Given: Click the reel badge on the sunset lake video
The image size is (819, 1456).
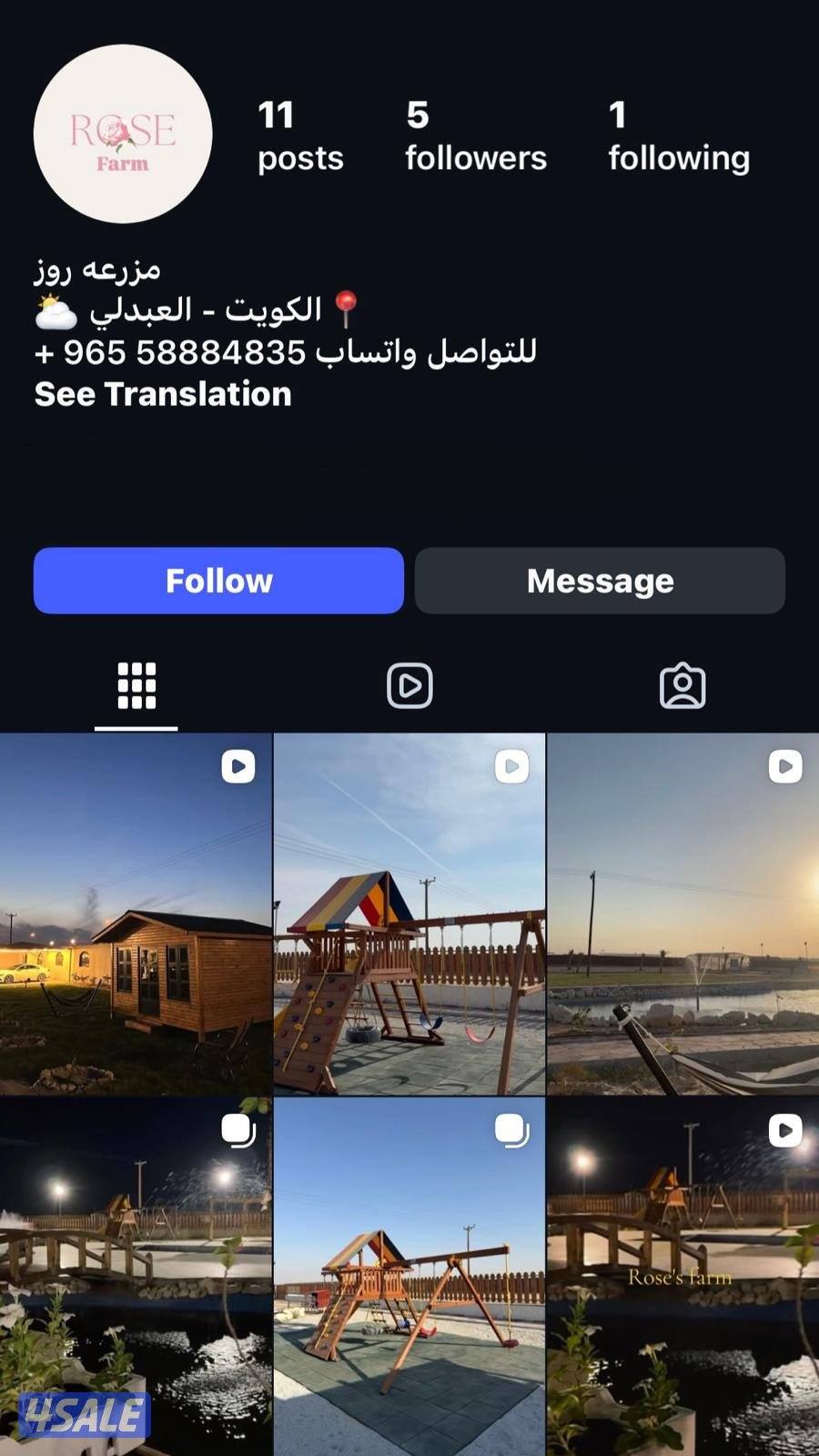Looking at the screenshot, I should (x=784, y=766).
